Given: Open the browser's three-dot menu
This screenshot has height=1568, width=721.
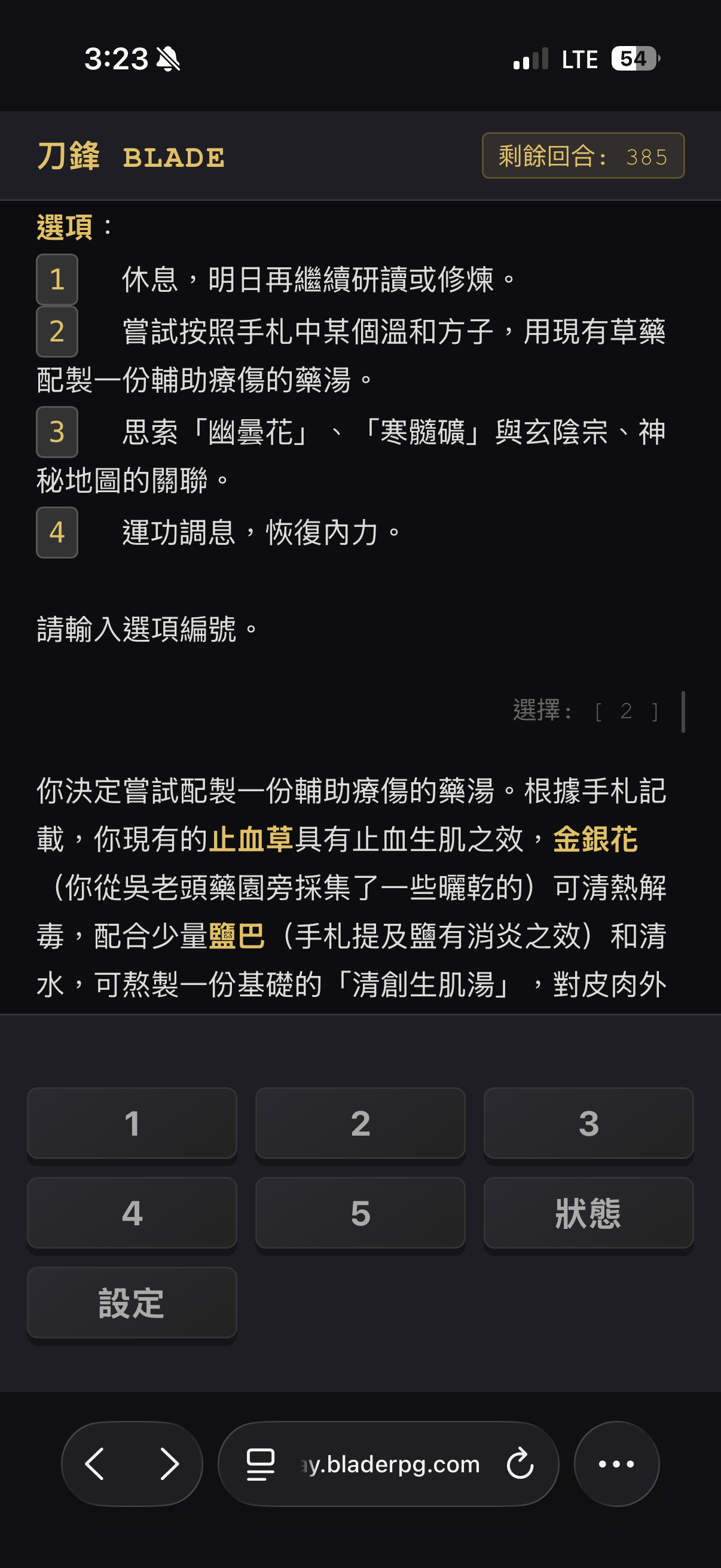Looking at the screenshot, I should click(616, 1464).
